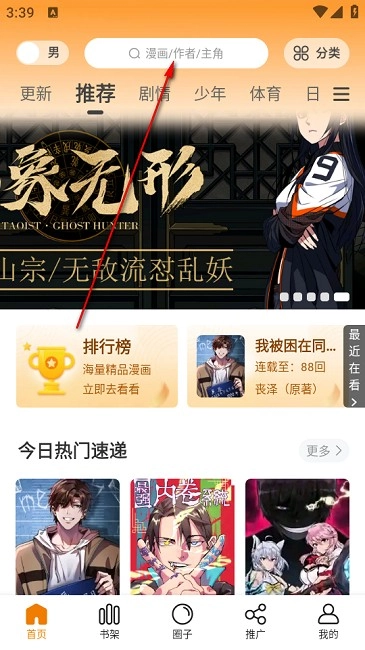Select the 少年 tab
365x650 pixels.
(x=210, y=94)
